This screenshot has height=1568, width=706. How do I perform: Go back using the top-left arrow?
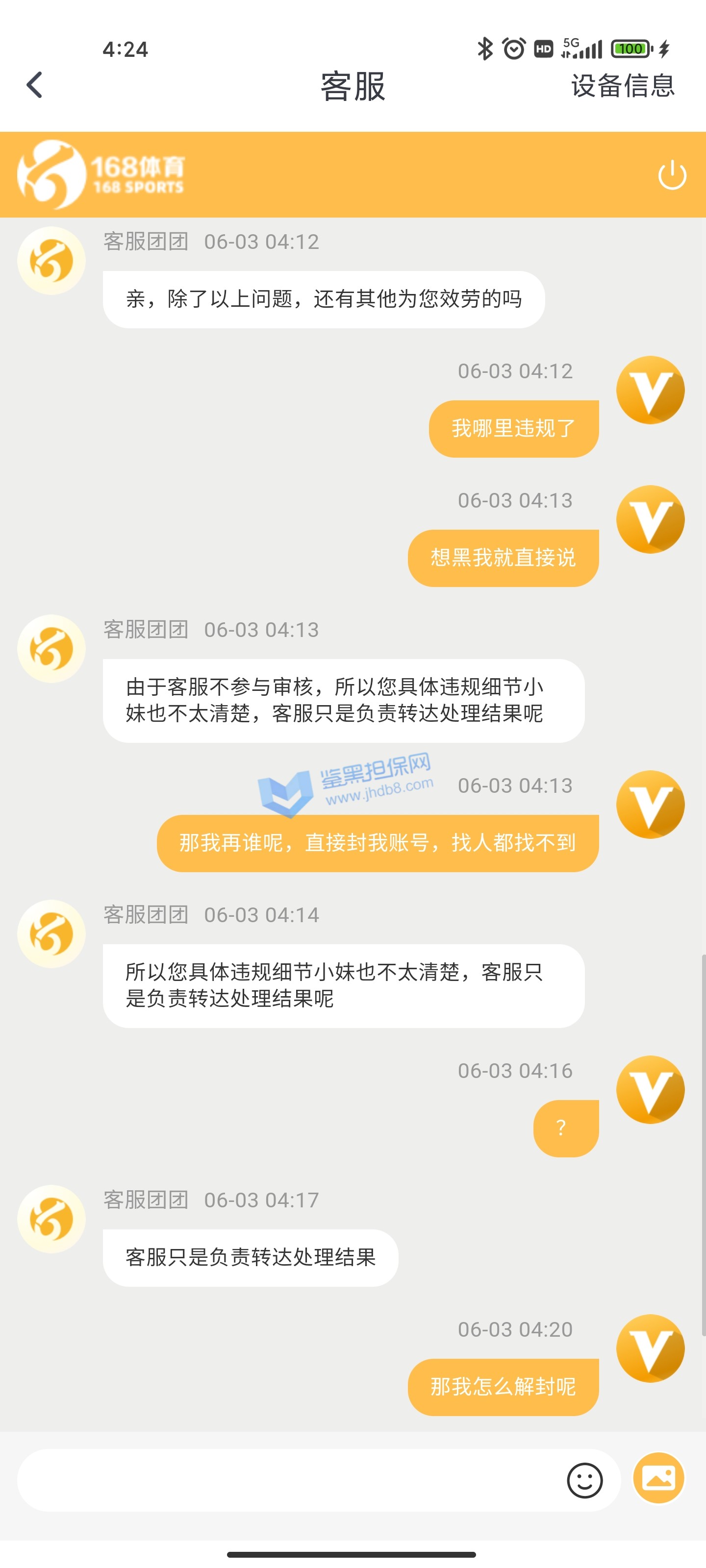[35, 85]
